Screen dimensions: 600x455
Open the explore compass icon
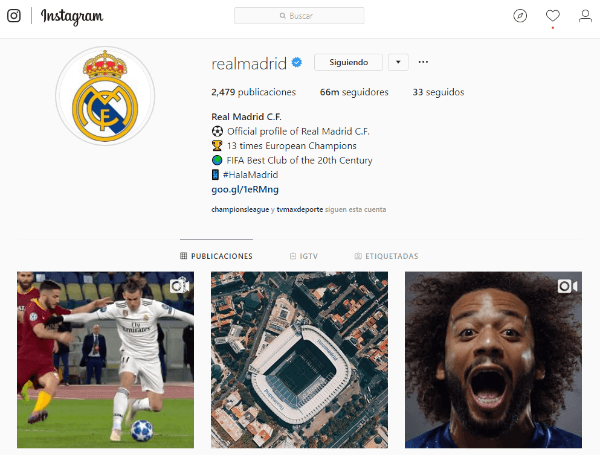[520, 16]
